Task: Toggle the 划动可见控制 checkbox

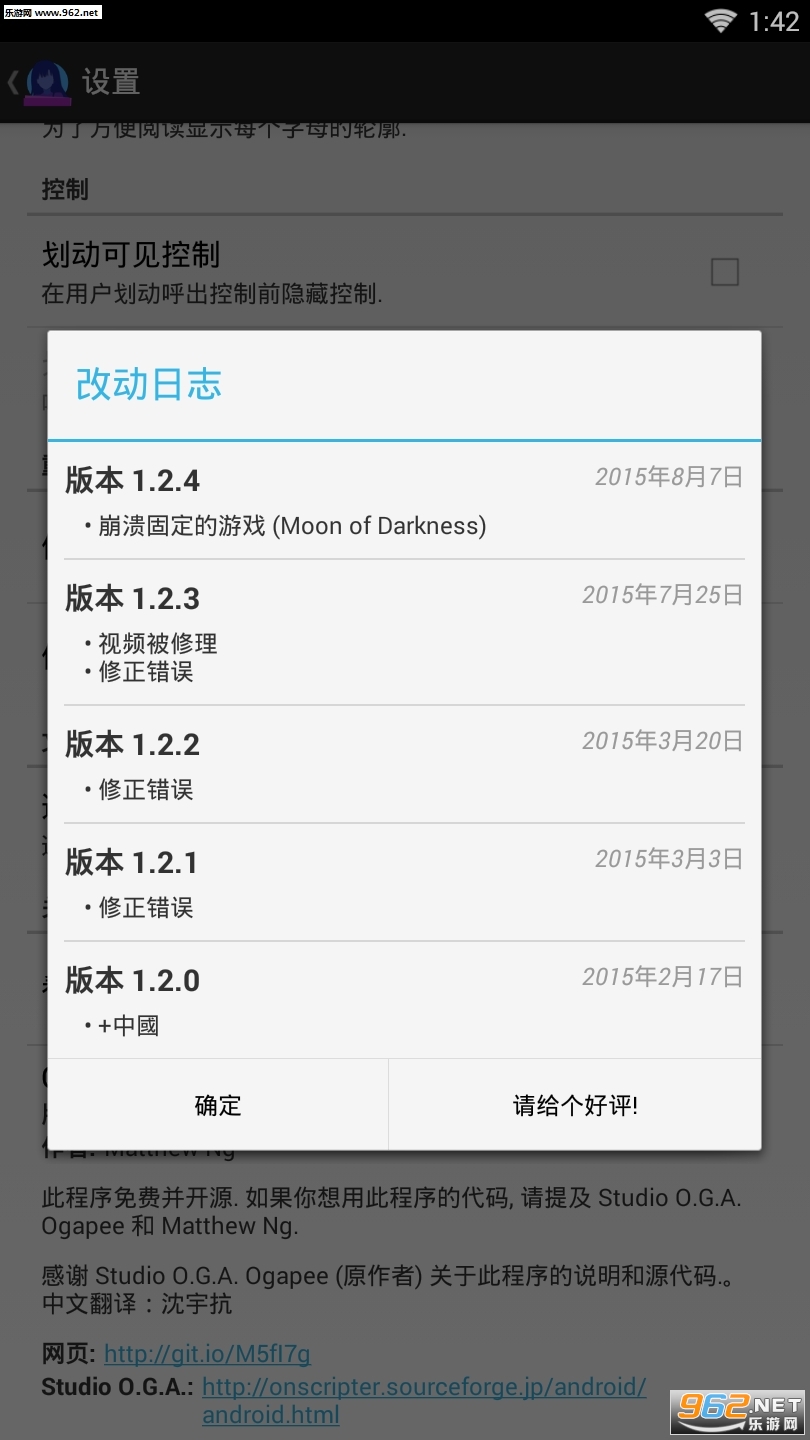Action: tap(724, 271)
